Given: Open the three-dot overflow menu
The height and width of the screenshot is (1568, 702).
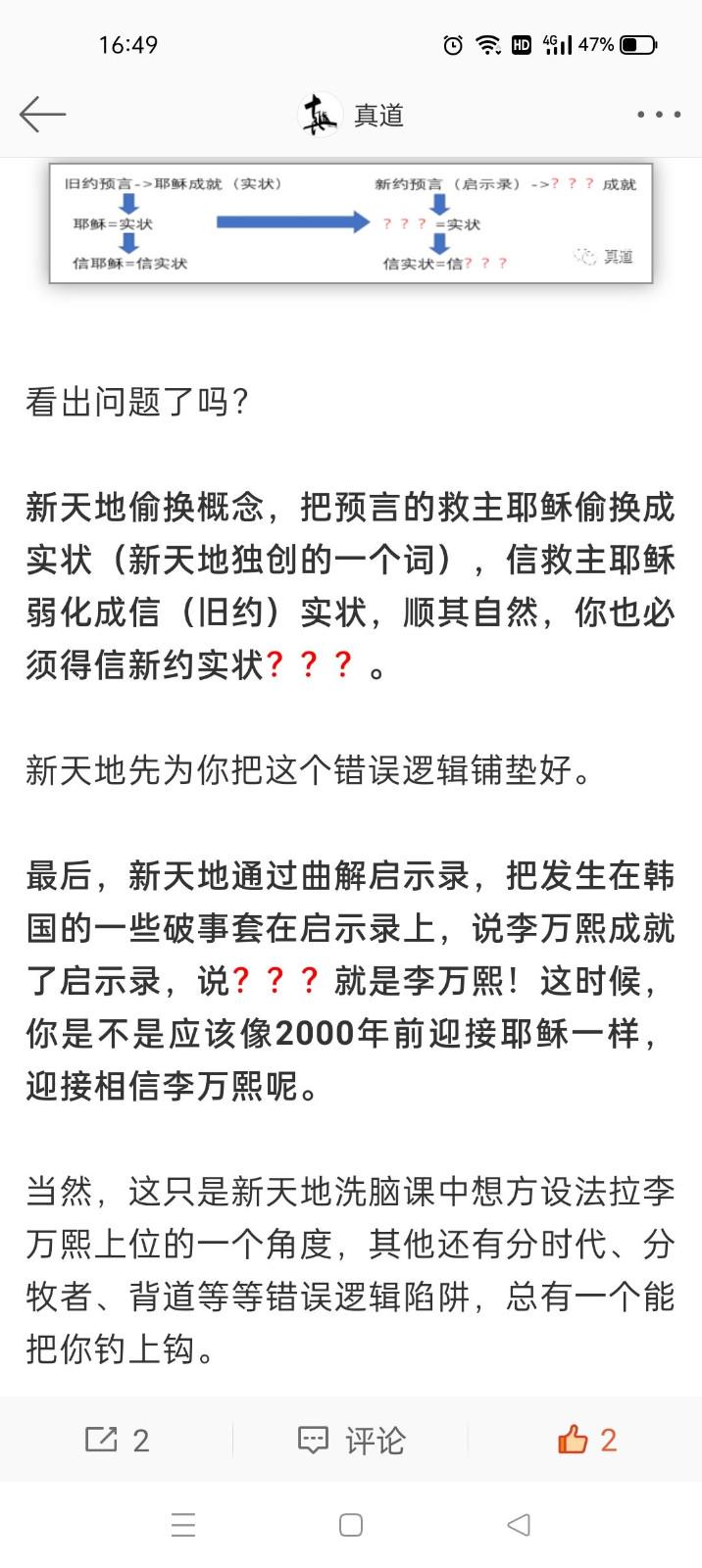Looking at the screenshot, I should point(658,115).
